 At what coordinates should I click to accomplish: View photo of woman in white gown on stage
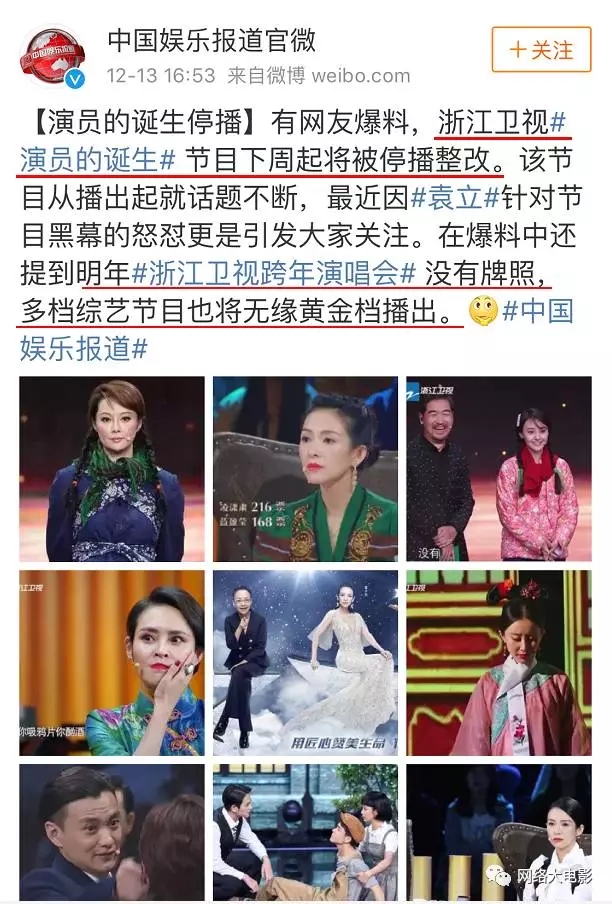click(x=305, y=663)
